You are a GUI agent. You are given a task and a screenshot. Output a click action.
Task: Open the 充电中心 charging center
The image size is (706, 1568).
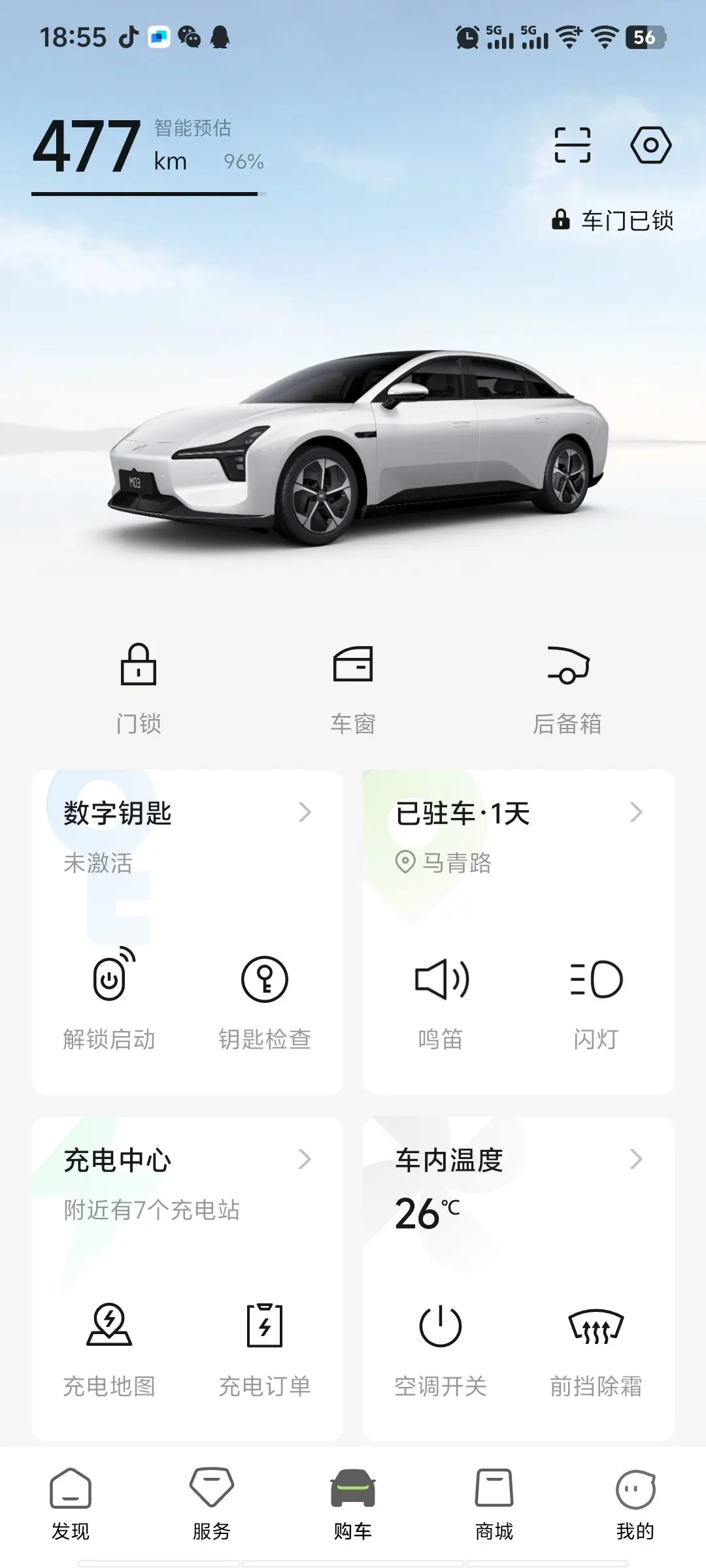[x=187, y=1160]
